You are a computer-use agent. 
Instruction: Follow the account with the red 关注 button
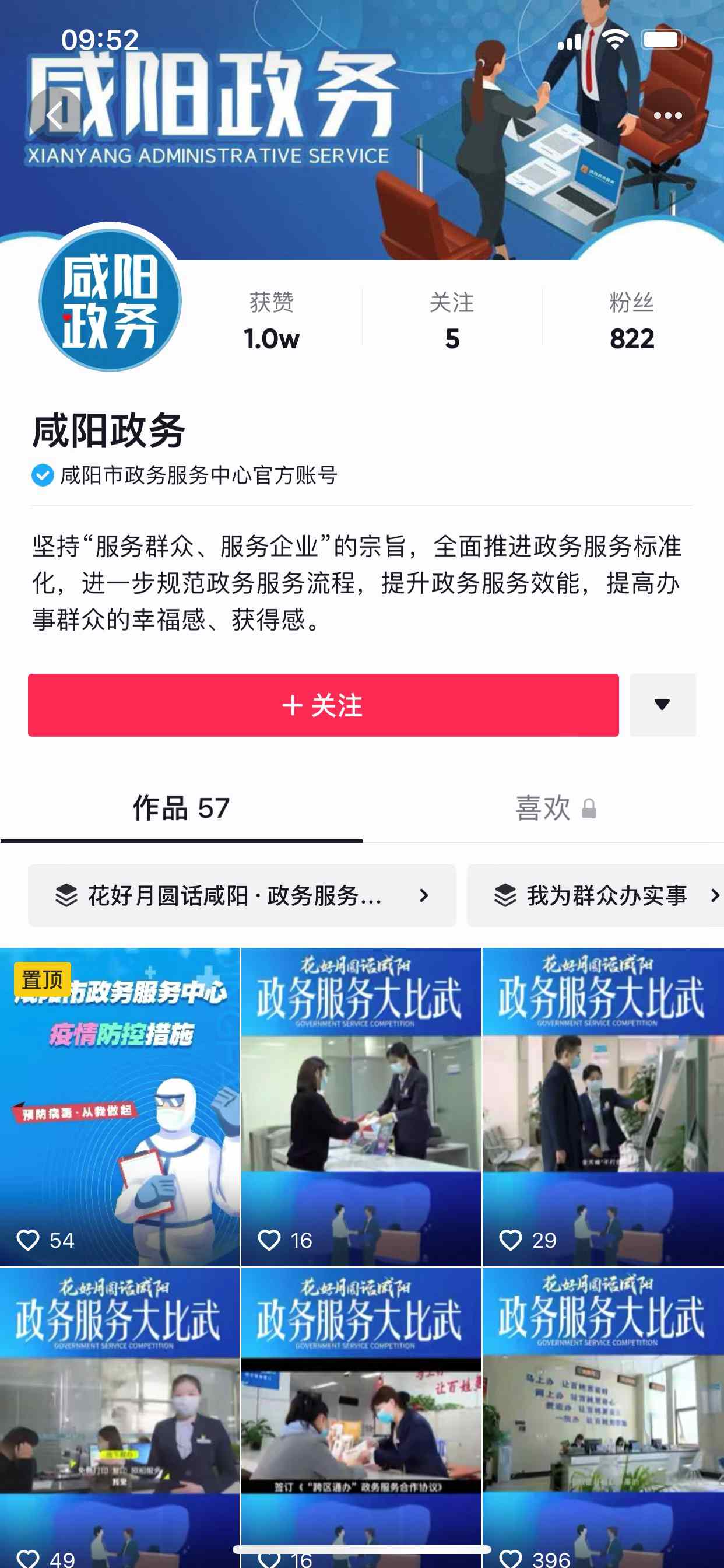[x=323, y=705]
